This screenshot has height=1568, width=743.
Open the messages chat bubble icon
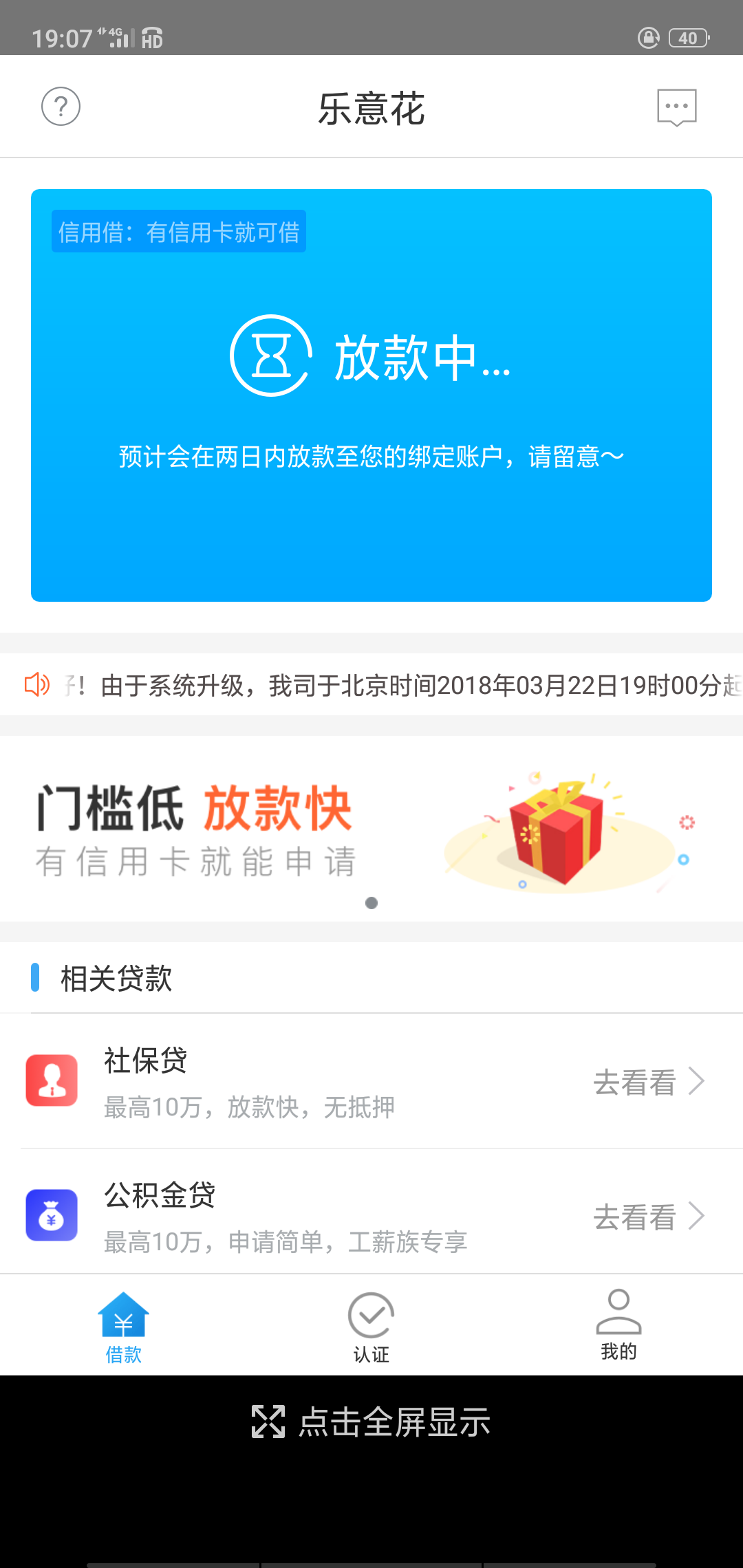pyautogui.click(x=677, y=107)
